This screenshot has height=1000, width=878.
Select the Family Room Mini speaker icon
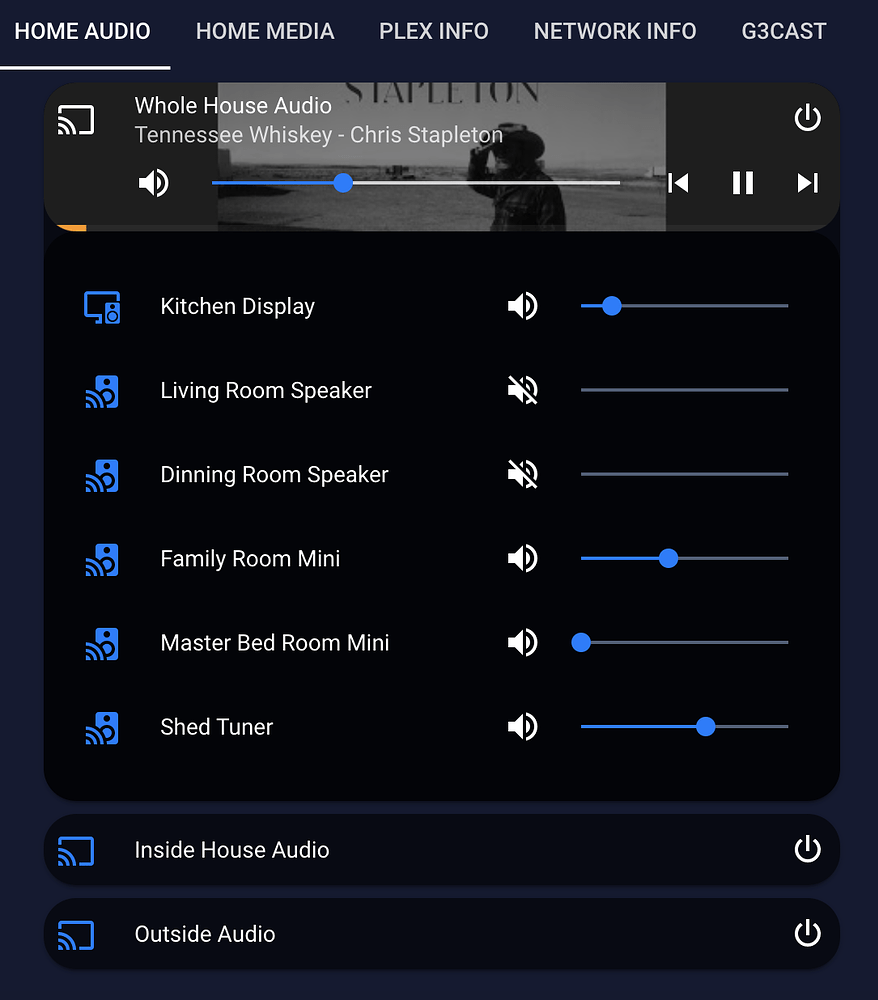(x=101, y=558)
